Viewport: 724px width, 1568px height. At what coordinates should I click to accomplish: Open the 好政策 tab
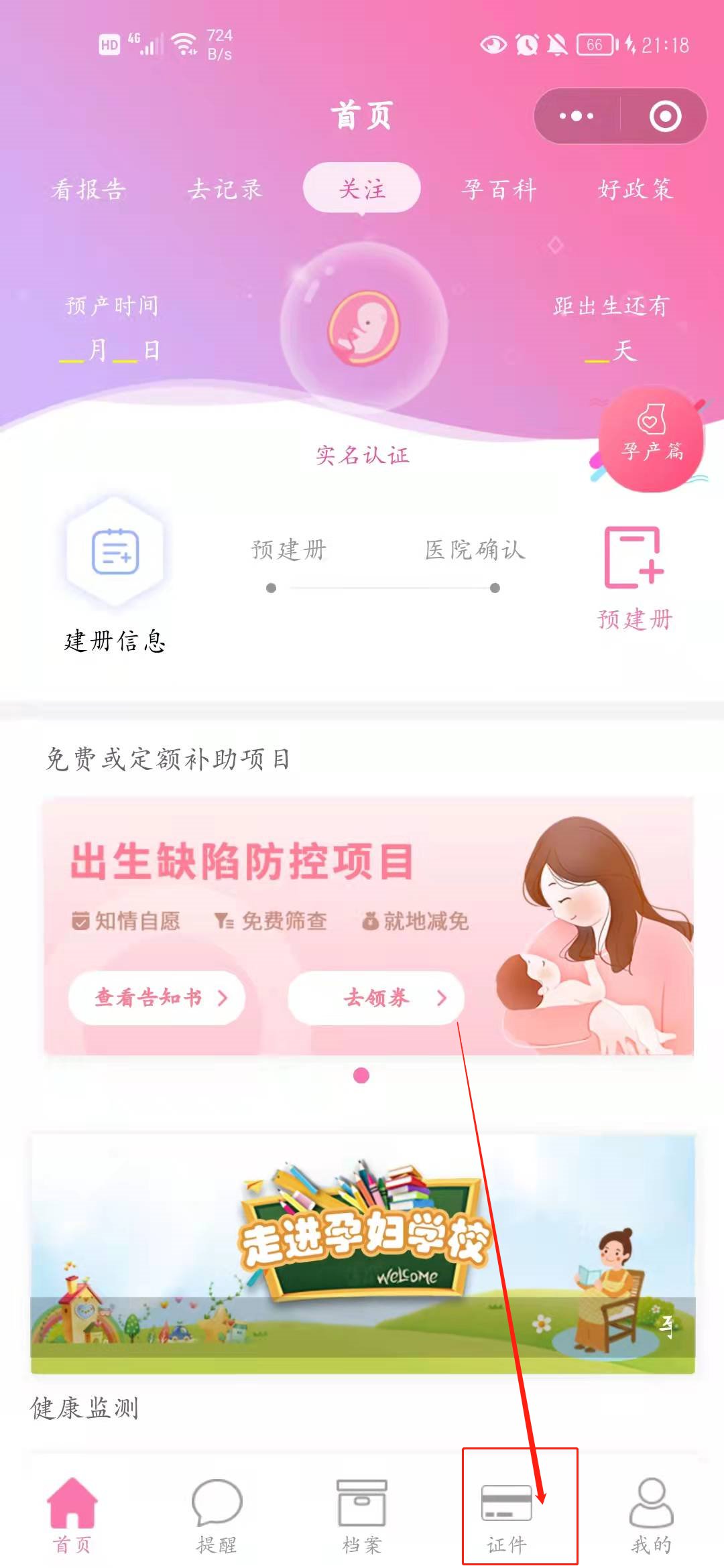[x=635, y=189]
